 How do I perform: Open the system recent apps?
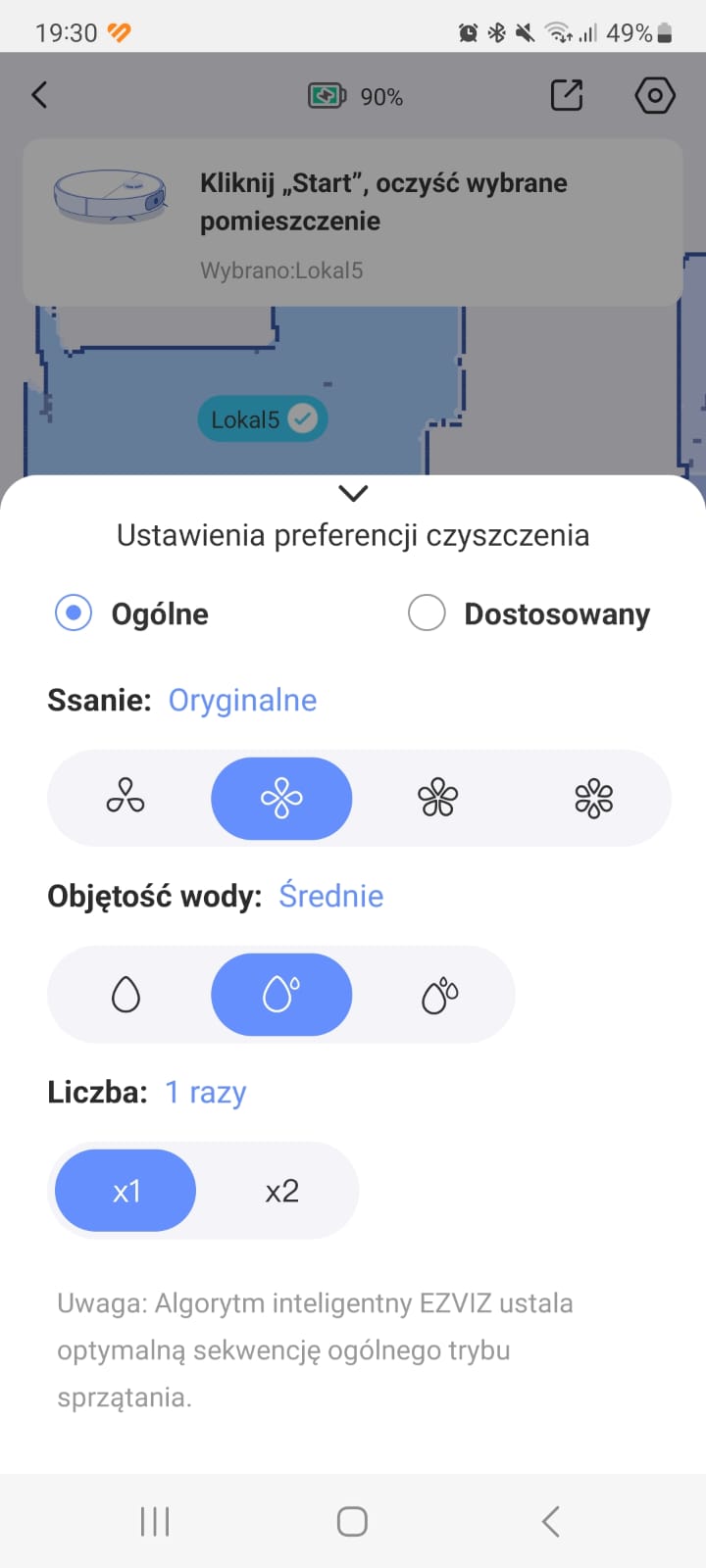tap(155, 1521)
